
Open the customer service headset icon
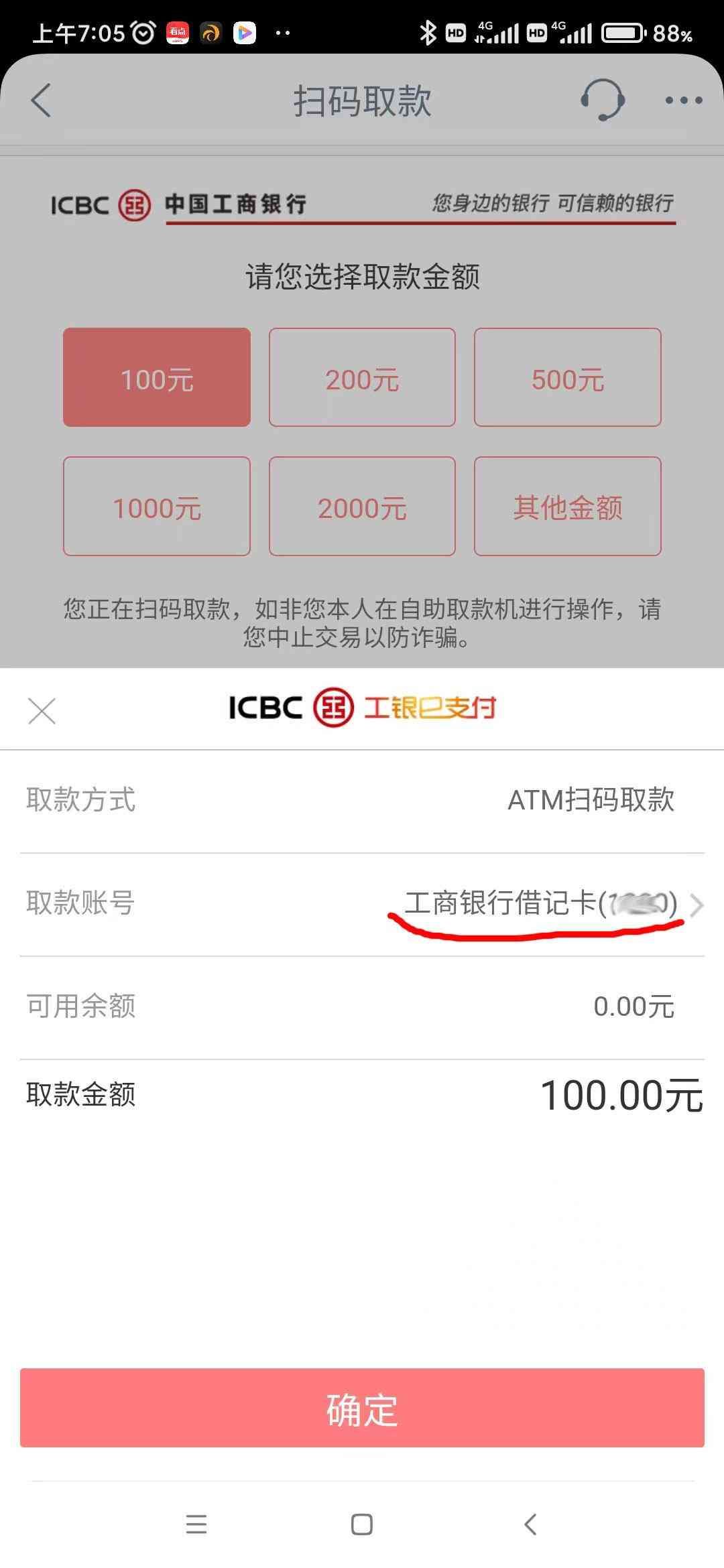[602, 100]
